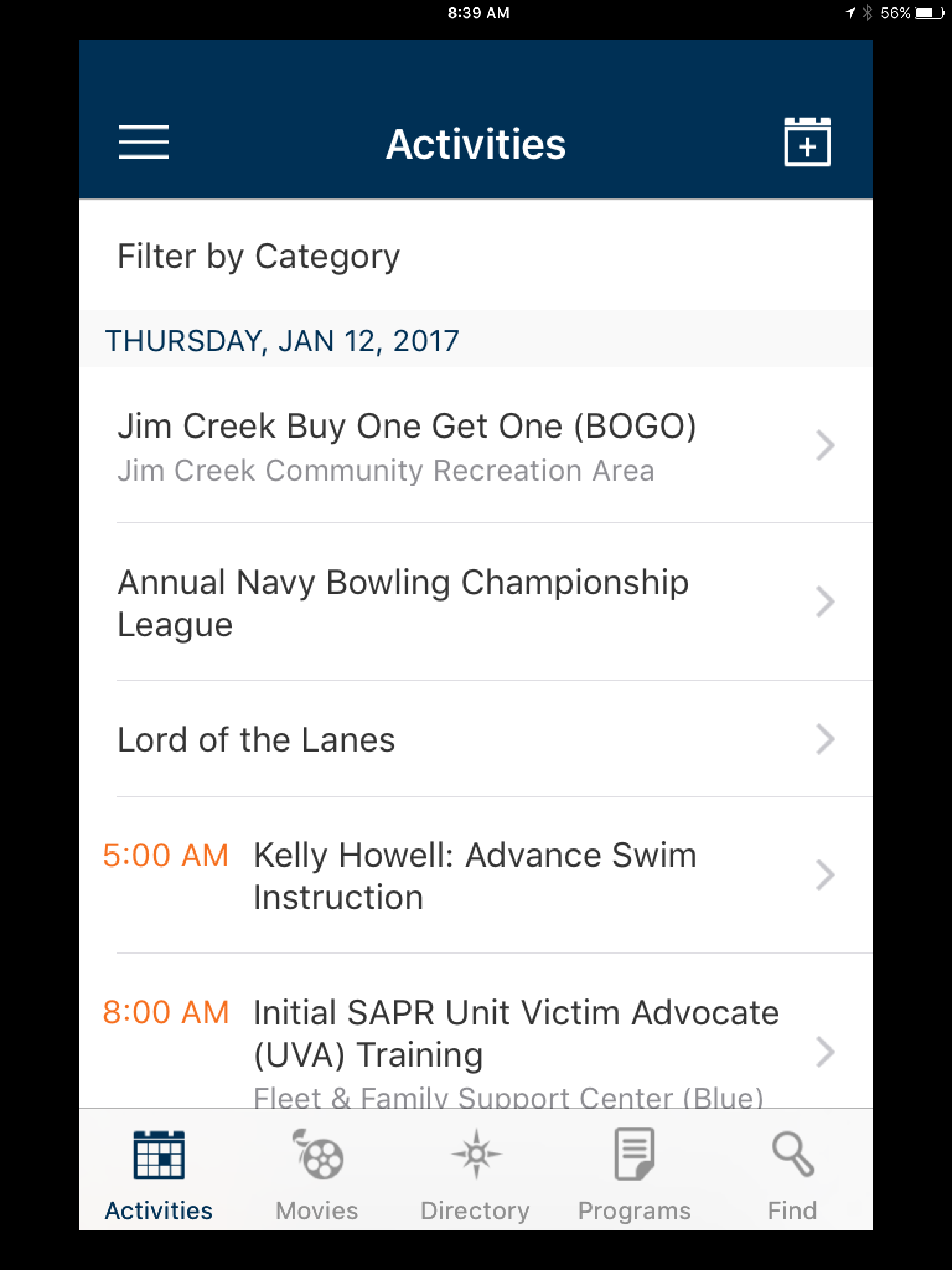Open Filter by Category
The width and height of the screenshot is (952, 1270).
(259, 256)
